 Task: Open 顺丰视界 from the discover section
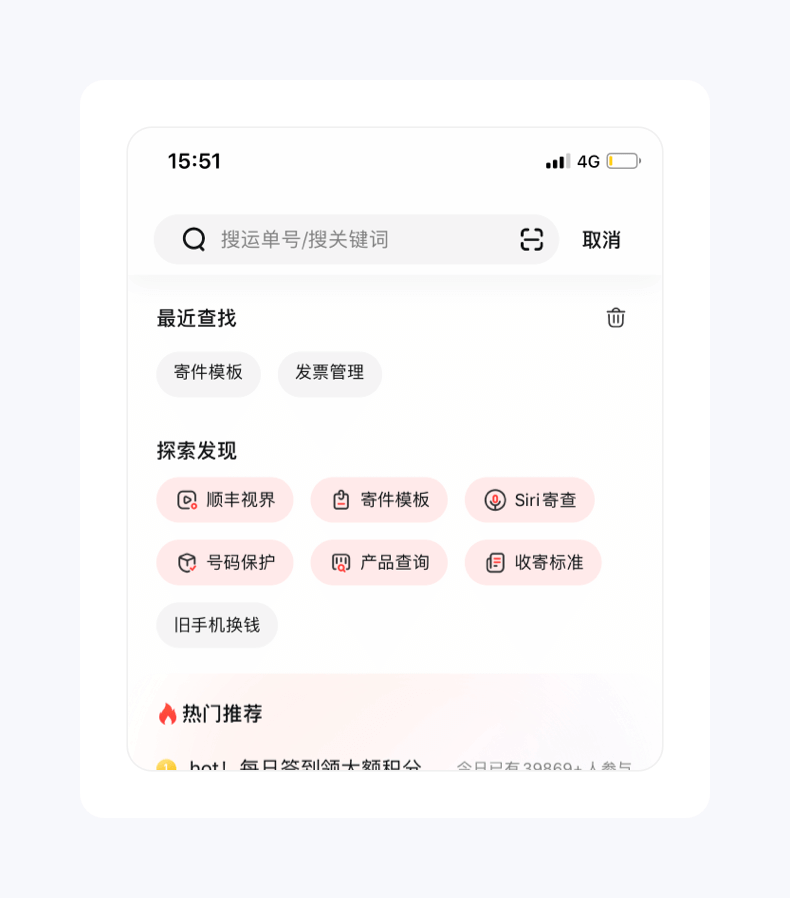(x=225, y=500)
